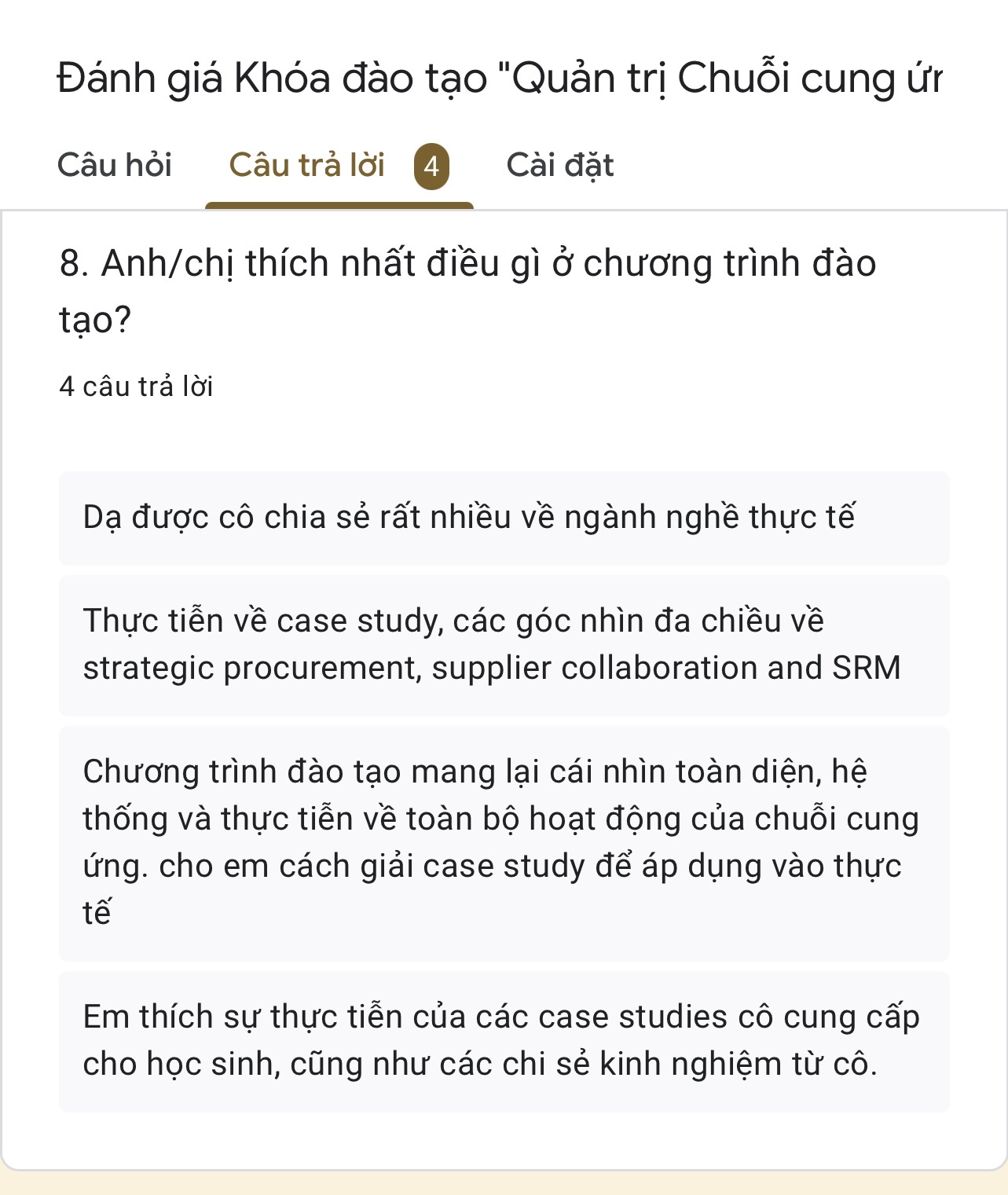Viewport: 1008px width, 1195px height.
Task: Select the Câu trả lời tab
Action: [306, 165]
